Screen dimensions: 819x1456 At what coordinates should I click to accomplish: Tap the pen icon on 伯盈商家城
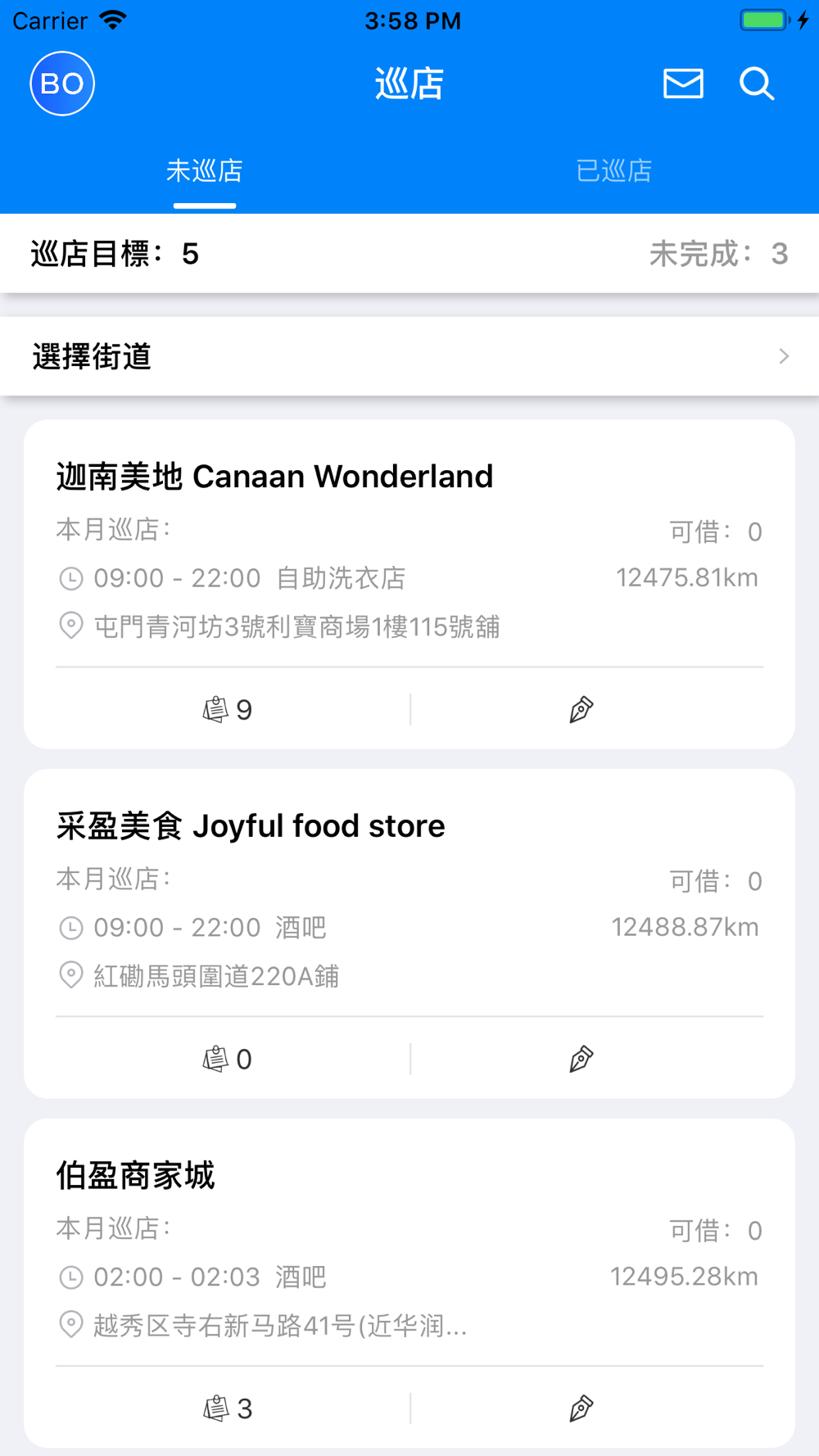click(x=581, y=1409)
